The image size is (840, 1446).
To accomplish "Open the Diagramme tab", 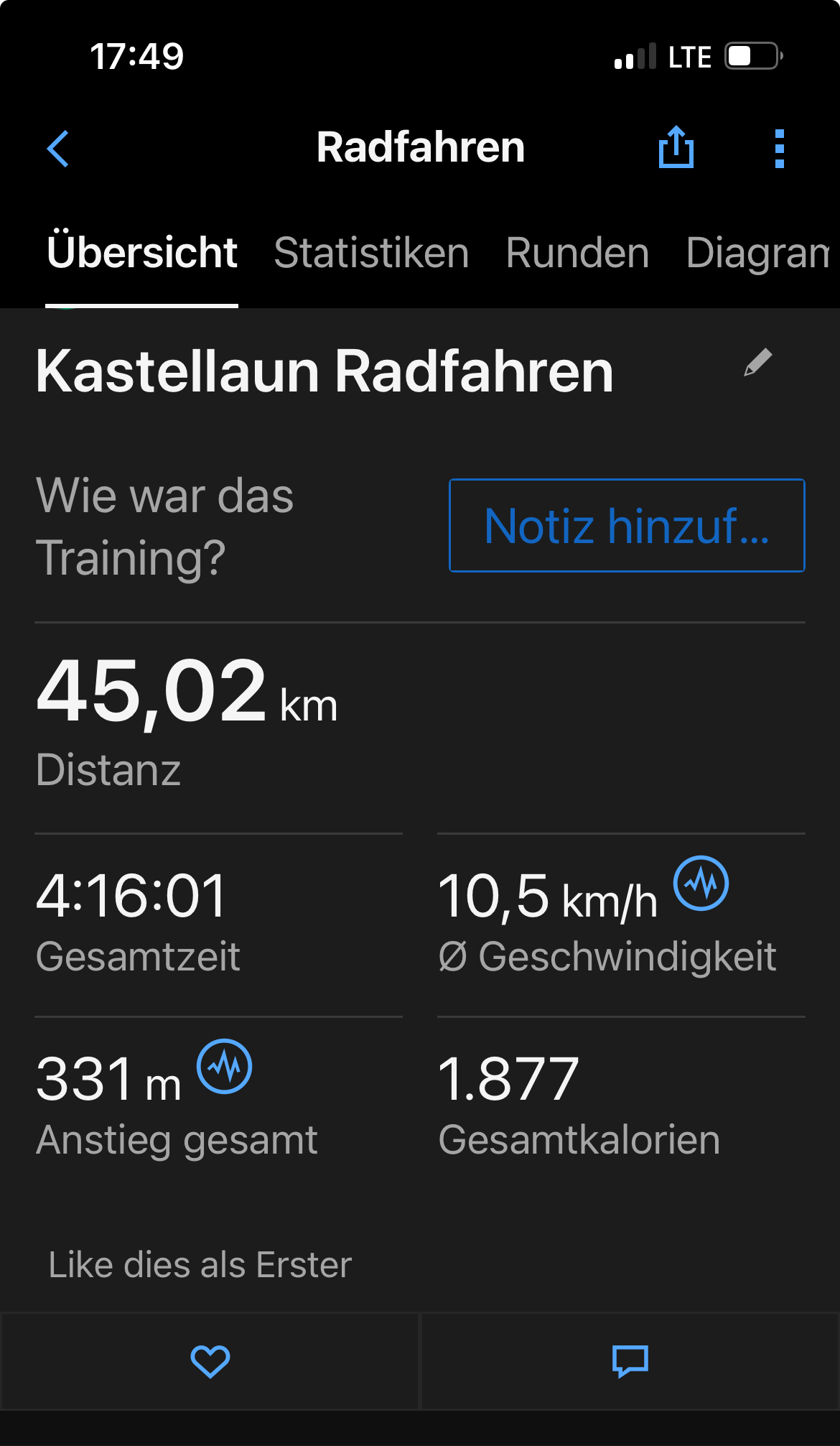I will pyautogui.click(x=757, y=253).
